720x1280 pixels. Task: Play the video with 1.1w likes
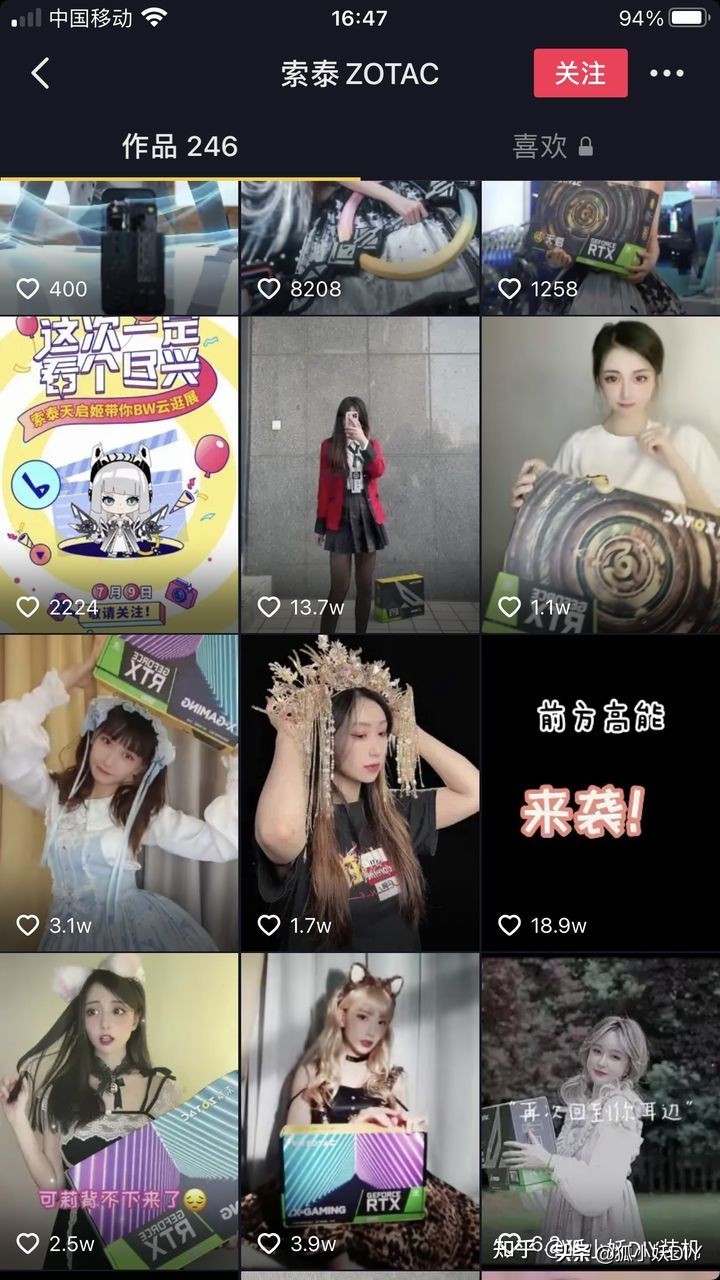(600, 474)
